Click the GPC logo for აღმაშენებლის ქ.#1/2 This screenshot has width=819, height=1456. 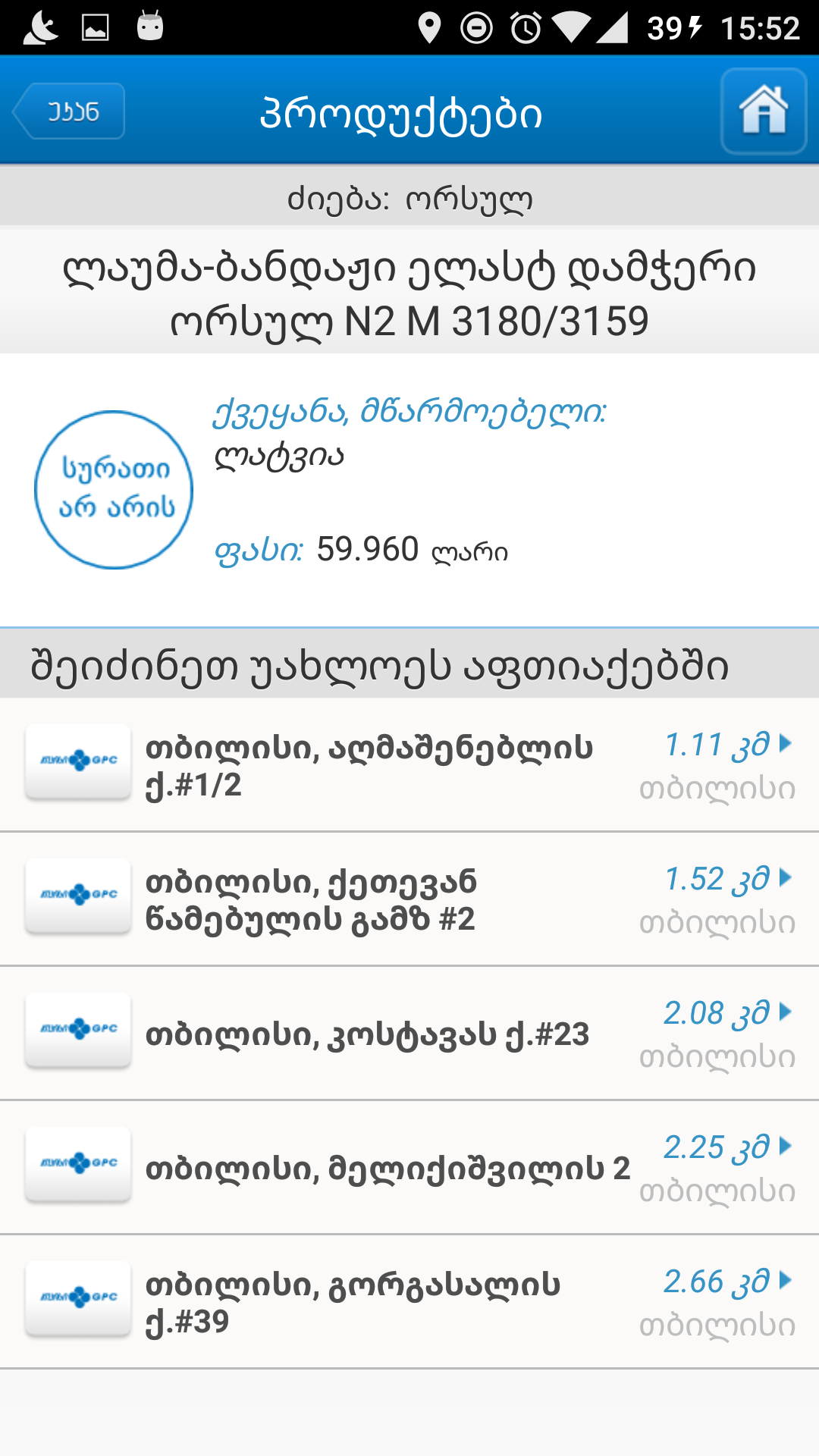(x=78, y=762)
